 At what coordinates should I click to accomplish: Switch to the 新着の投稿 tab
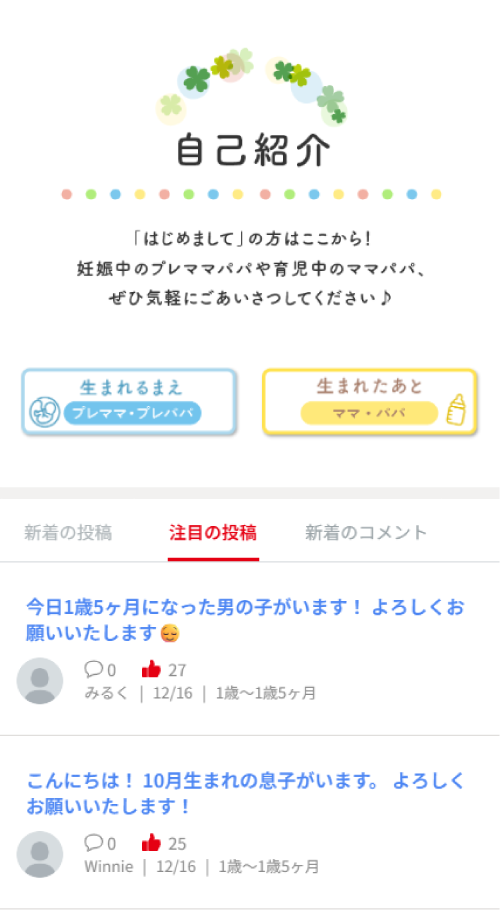68,533
